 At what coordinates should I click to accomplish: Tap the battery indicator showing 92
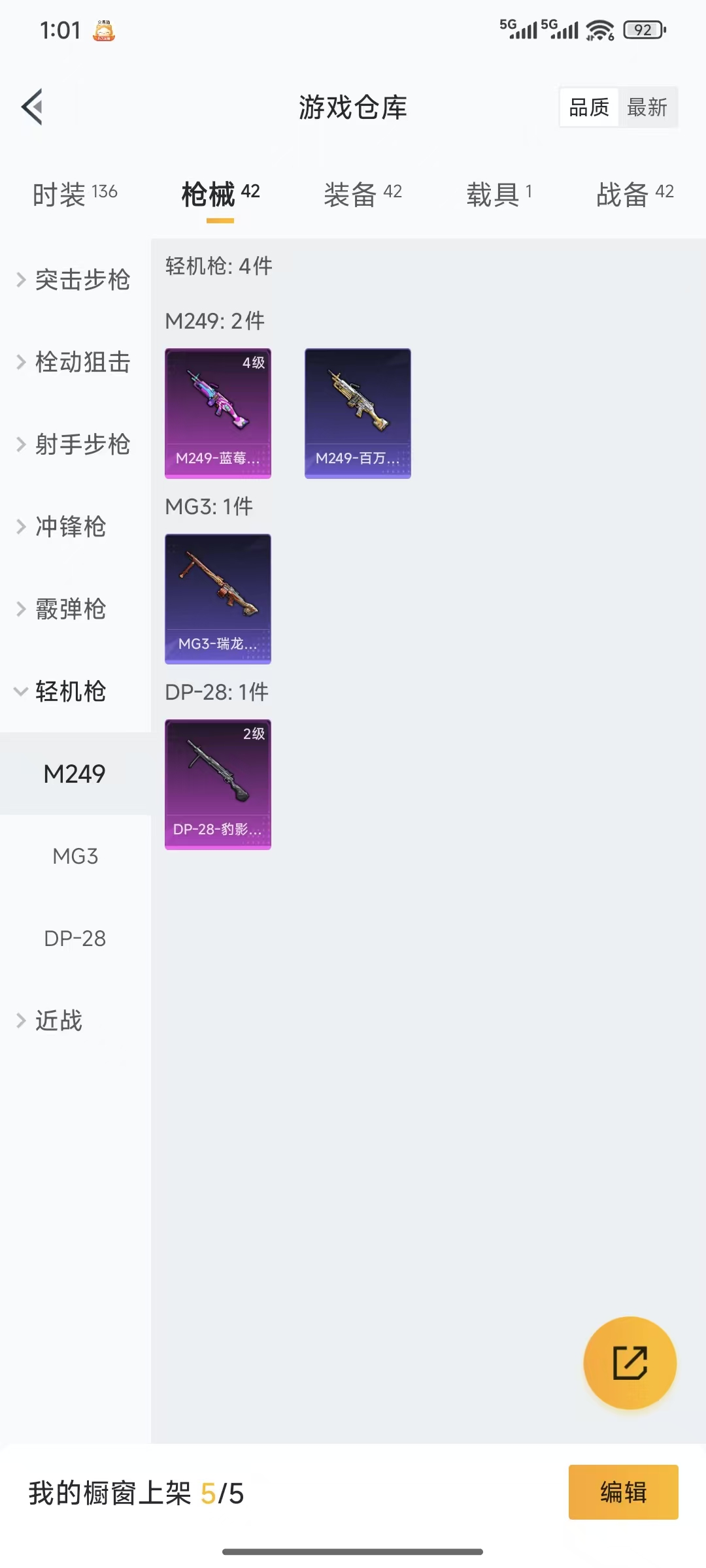coord(643,29)
